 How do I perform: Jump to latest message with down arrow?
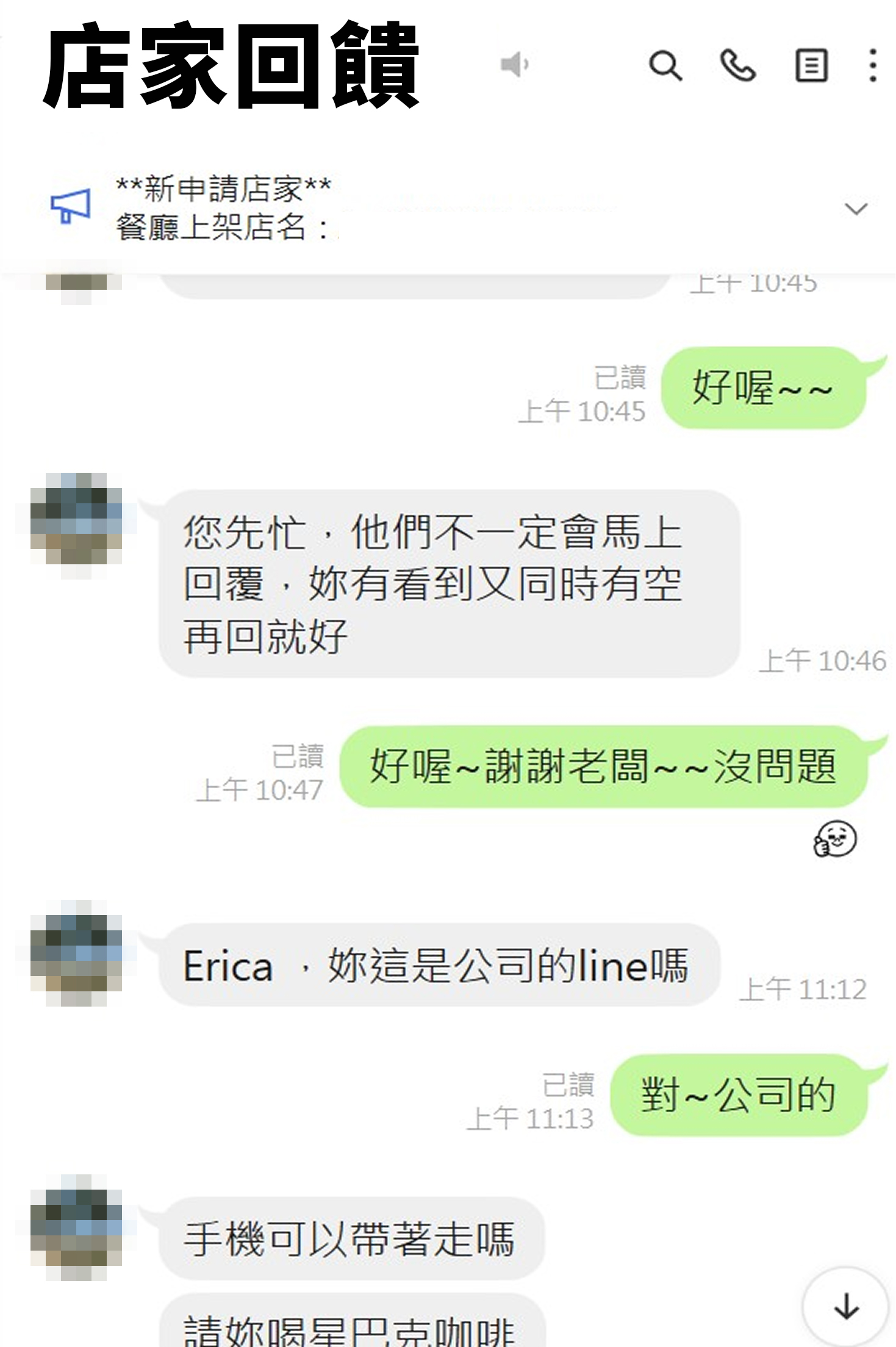846,1307
